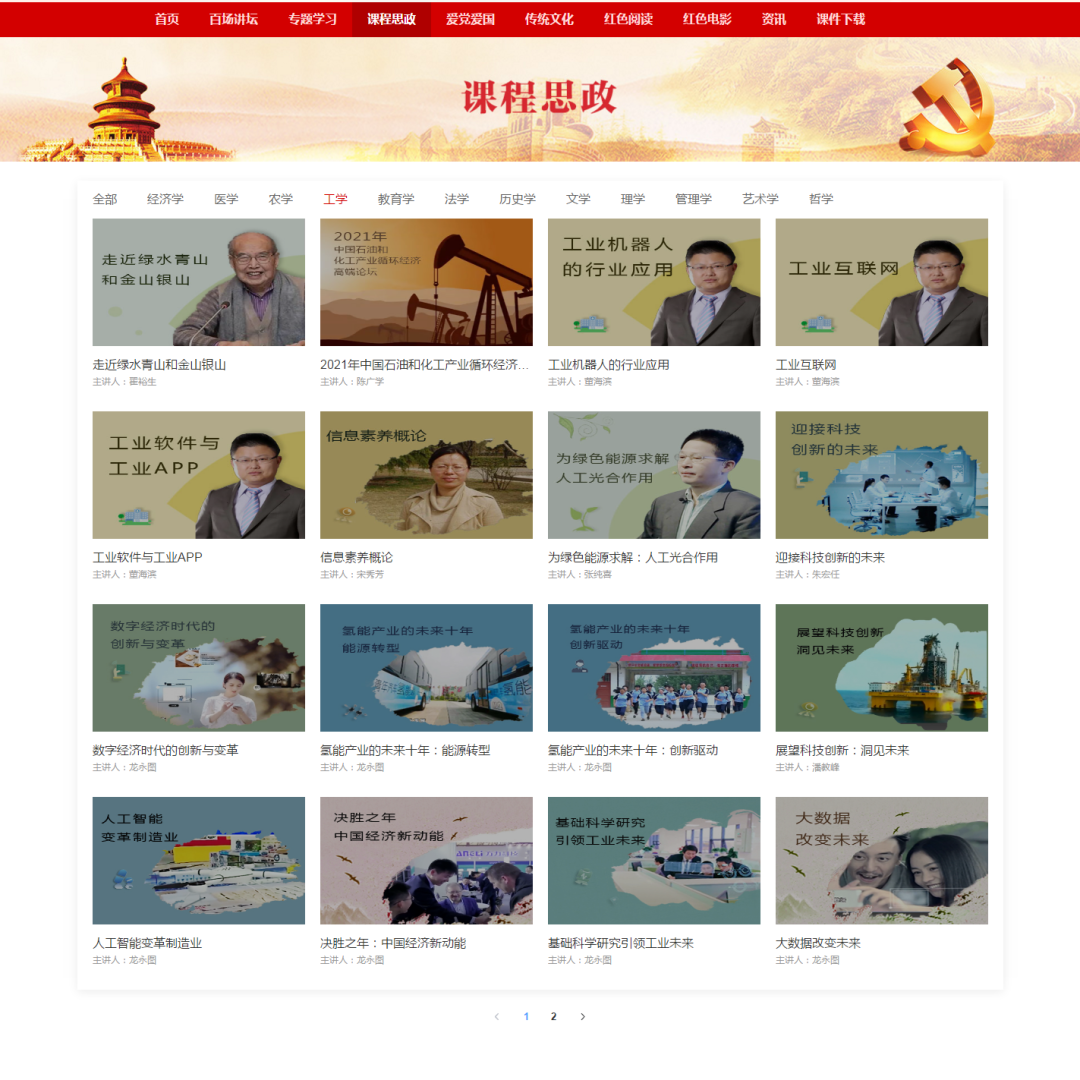
Task: Open 数字经济时代的创新与变革 course
Action: pos(198,668)
